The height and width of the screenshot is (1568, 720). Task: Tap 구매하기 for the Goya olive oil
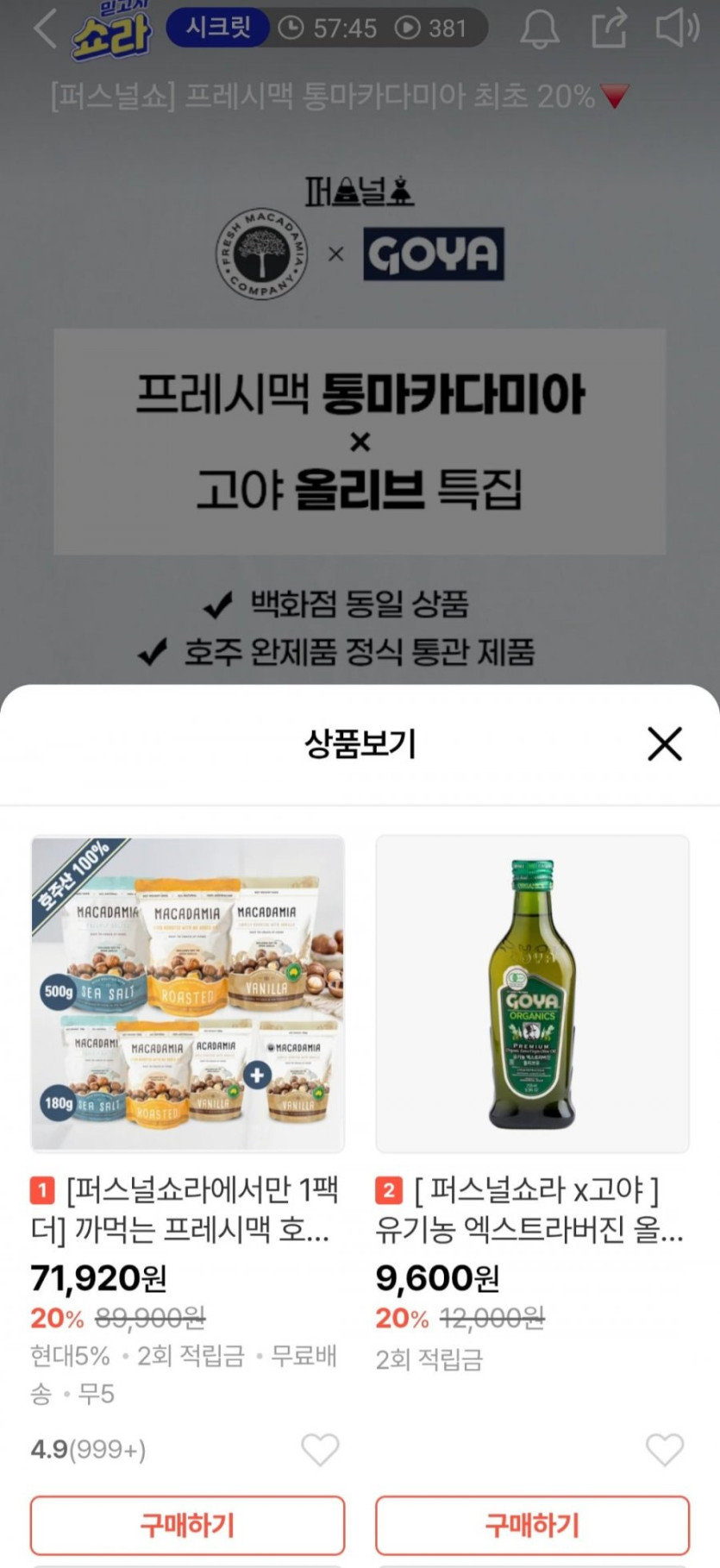[x=532, y=1525]
